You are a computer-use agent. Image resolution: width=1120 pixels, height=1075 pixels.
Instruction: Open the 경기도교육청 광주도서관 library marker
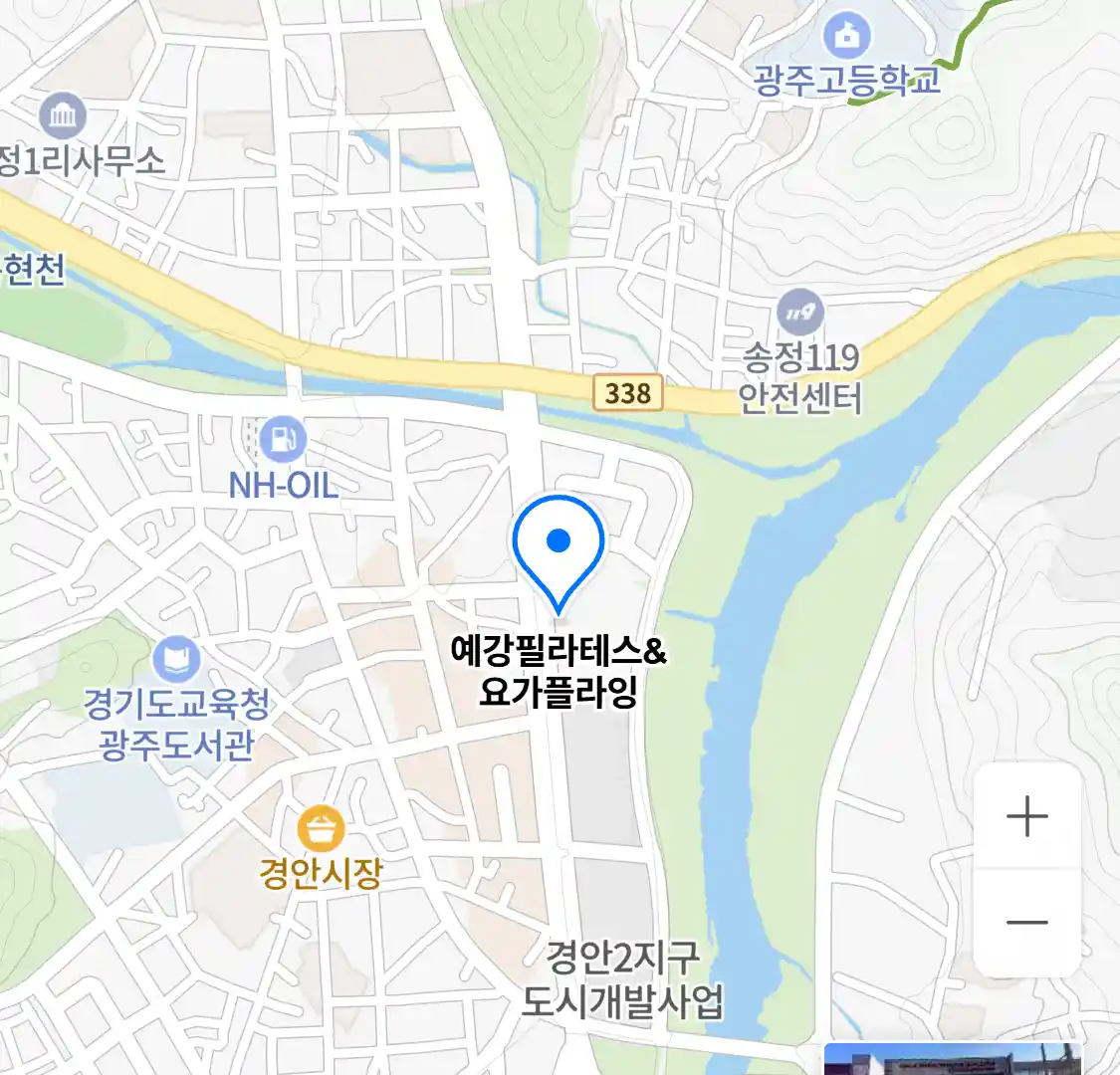(x=176, y=659)
